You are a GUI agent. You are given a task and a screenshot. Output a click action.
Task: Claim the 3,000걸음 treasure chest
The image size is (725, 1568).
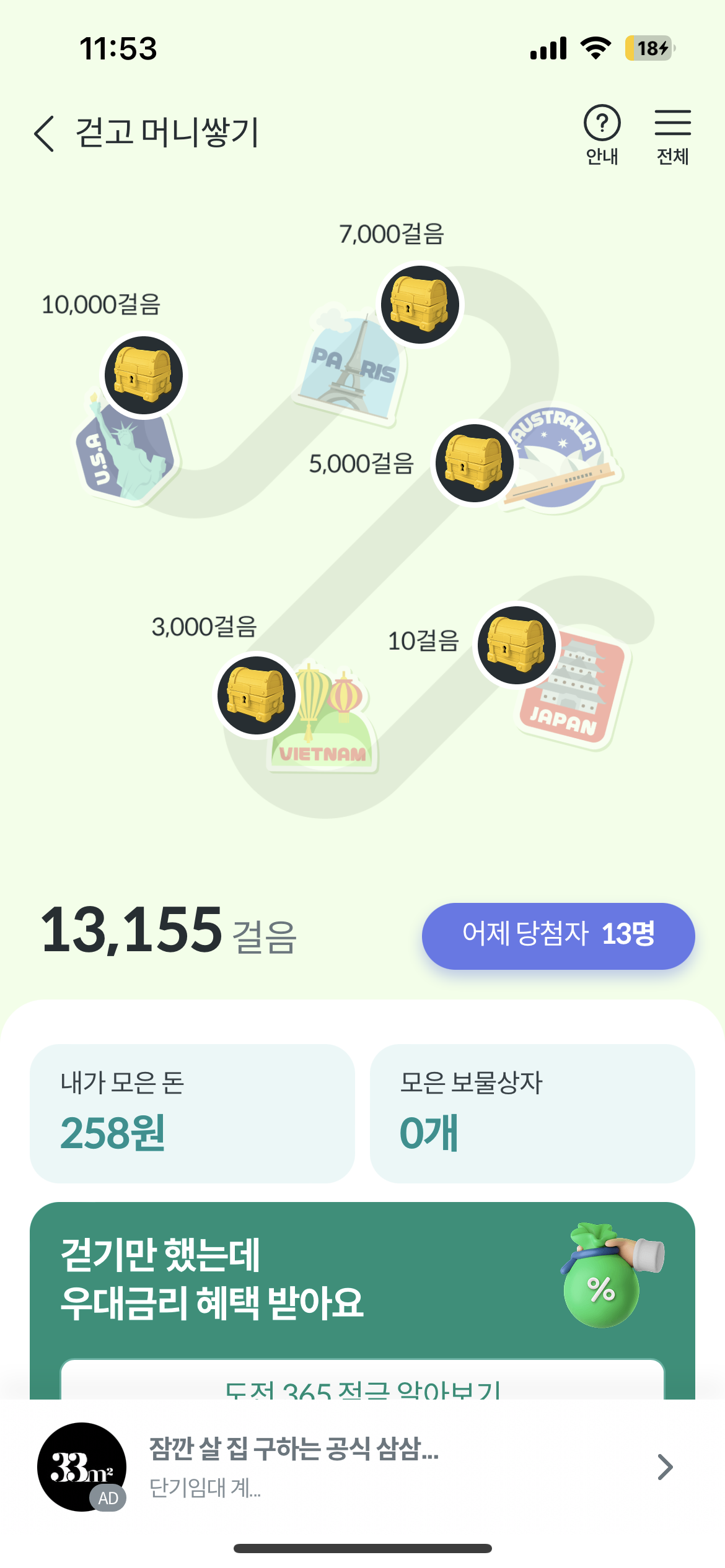tap(256, 695)
